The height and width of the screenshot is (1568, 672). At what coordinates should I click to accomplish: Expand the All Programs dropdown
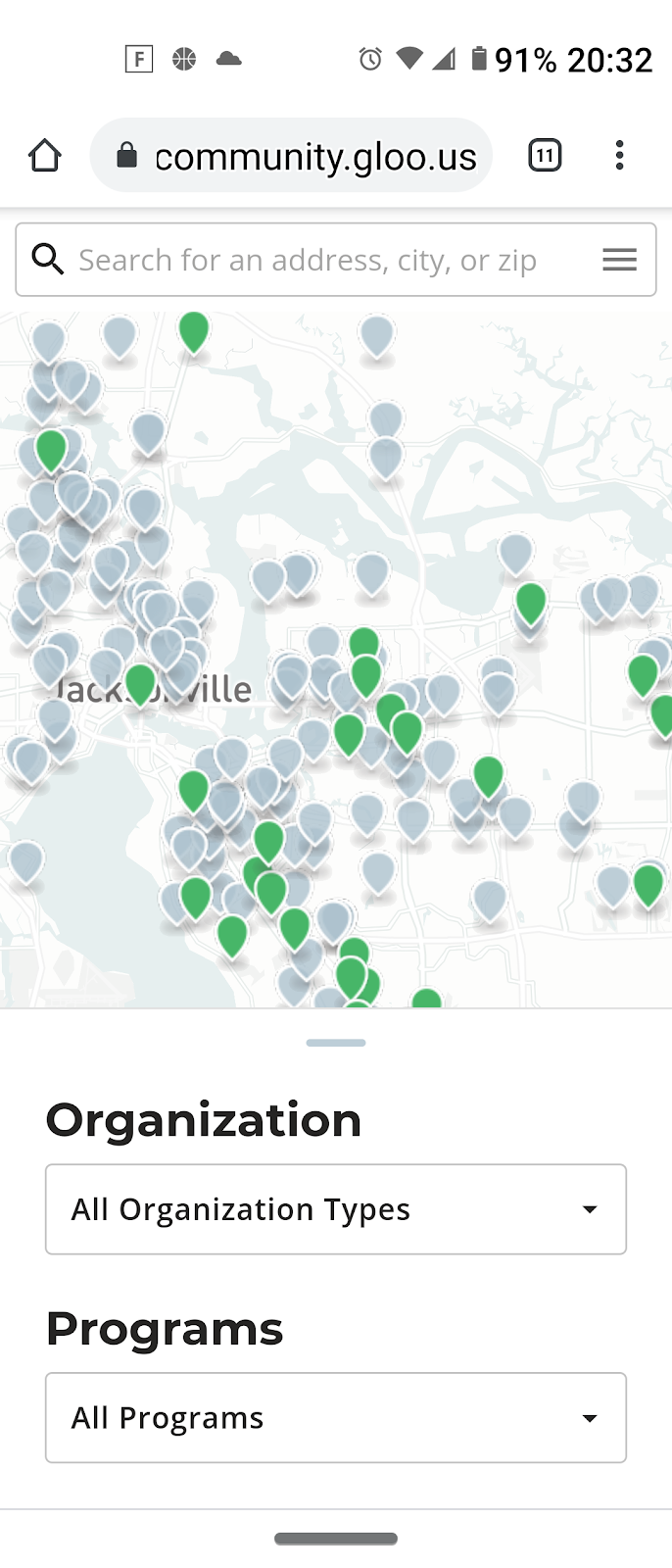(x=336, y=1418)
